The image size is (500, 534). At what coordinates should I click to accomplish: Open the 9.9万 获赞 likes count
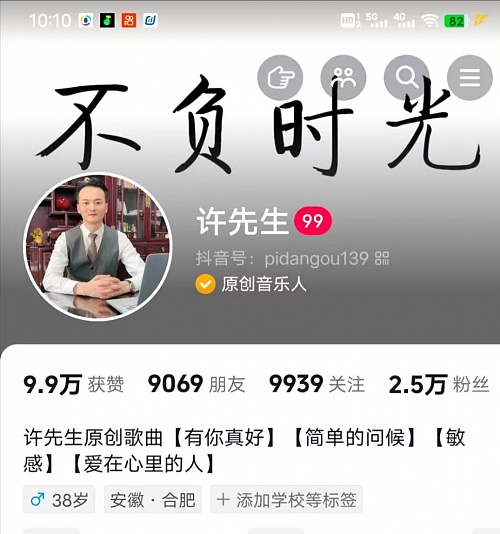[x=74, y=384]
